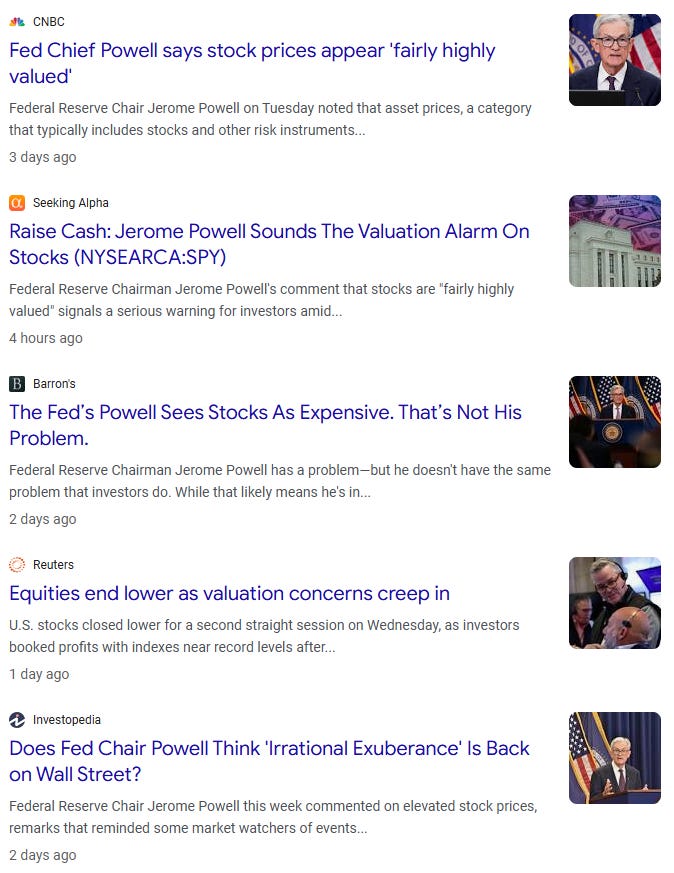Tap the picture beside Investopedia's article
This screenshot has height=873, width=674.
[614, 758]
